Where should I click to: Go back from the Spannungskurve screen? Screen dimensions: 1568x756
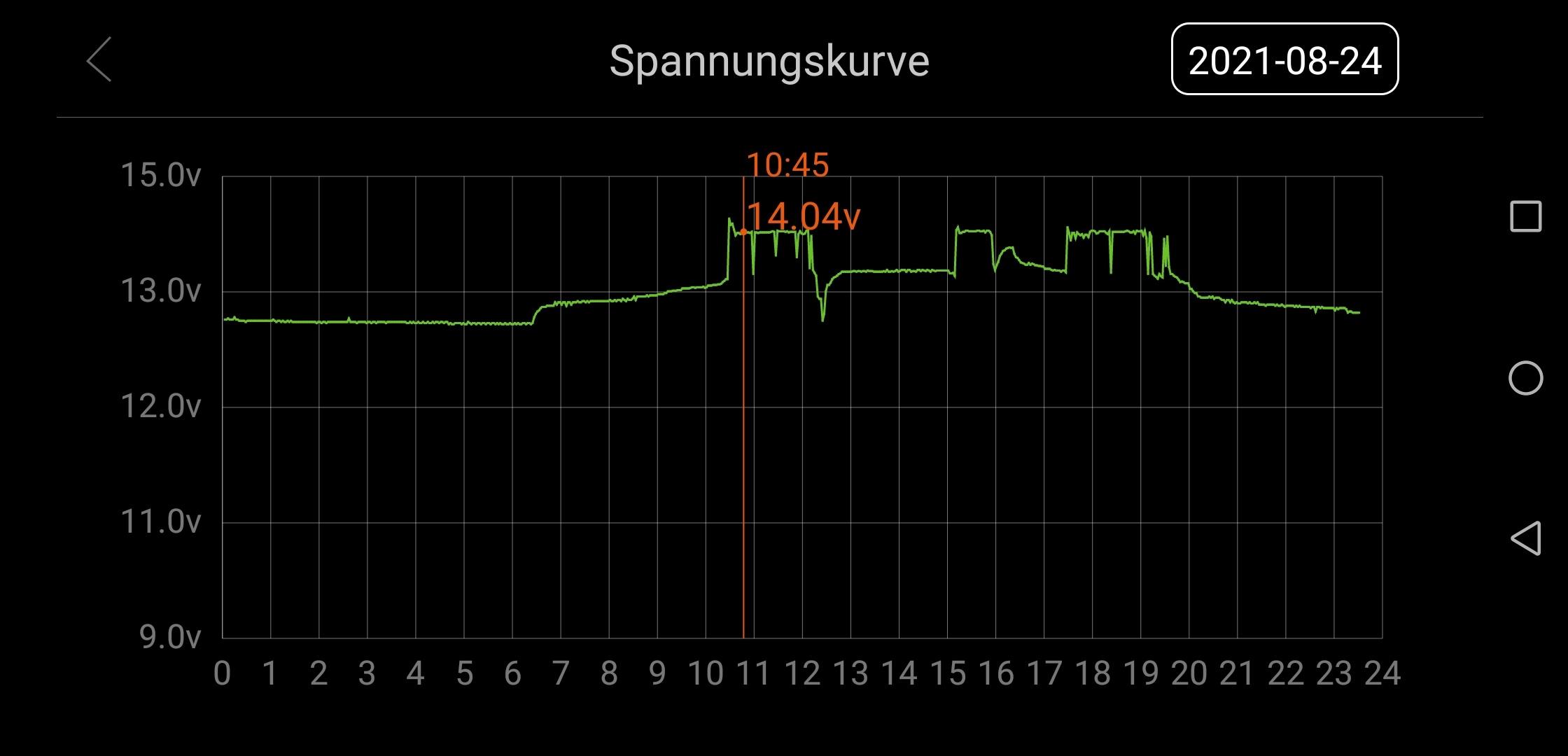click(x=99, y=60)
